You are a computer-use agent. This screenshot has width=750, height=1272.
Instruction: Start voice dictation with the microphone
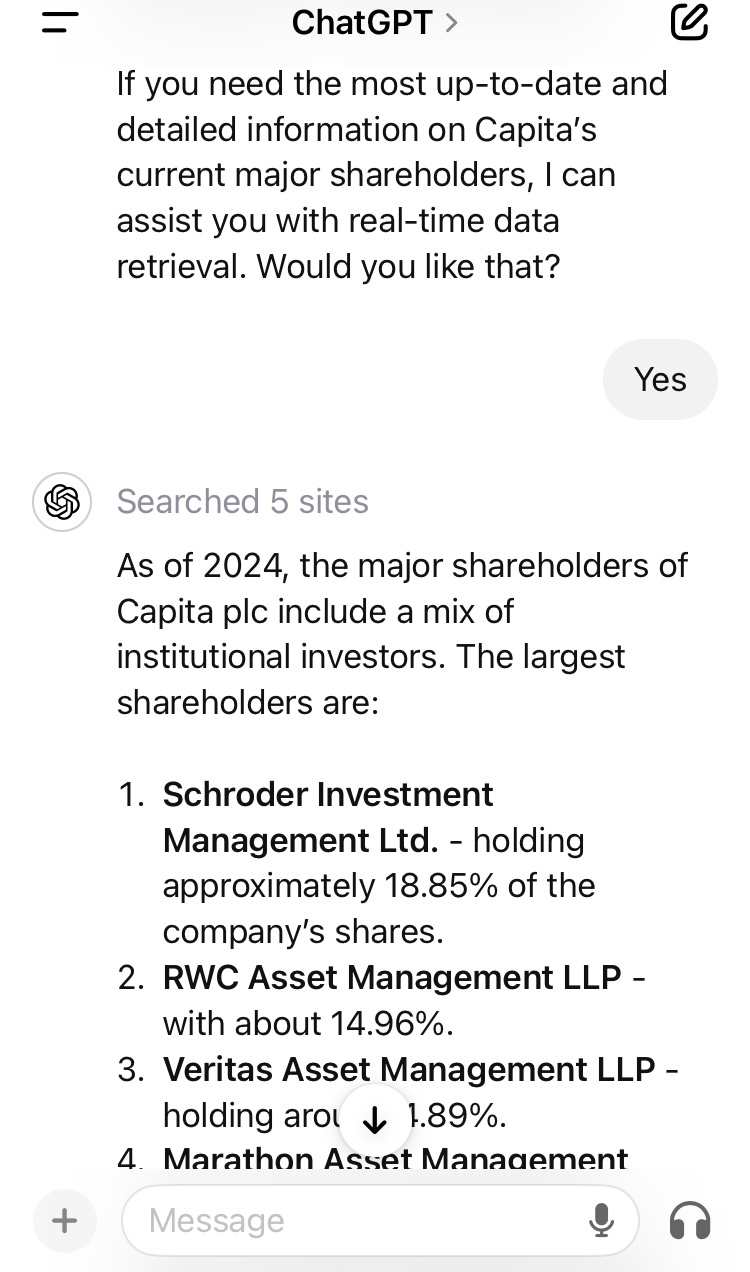601,1220
